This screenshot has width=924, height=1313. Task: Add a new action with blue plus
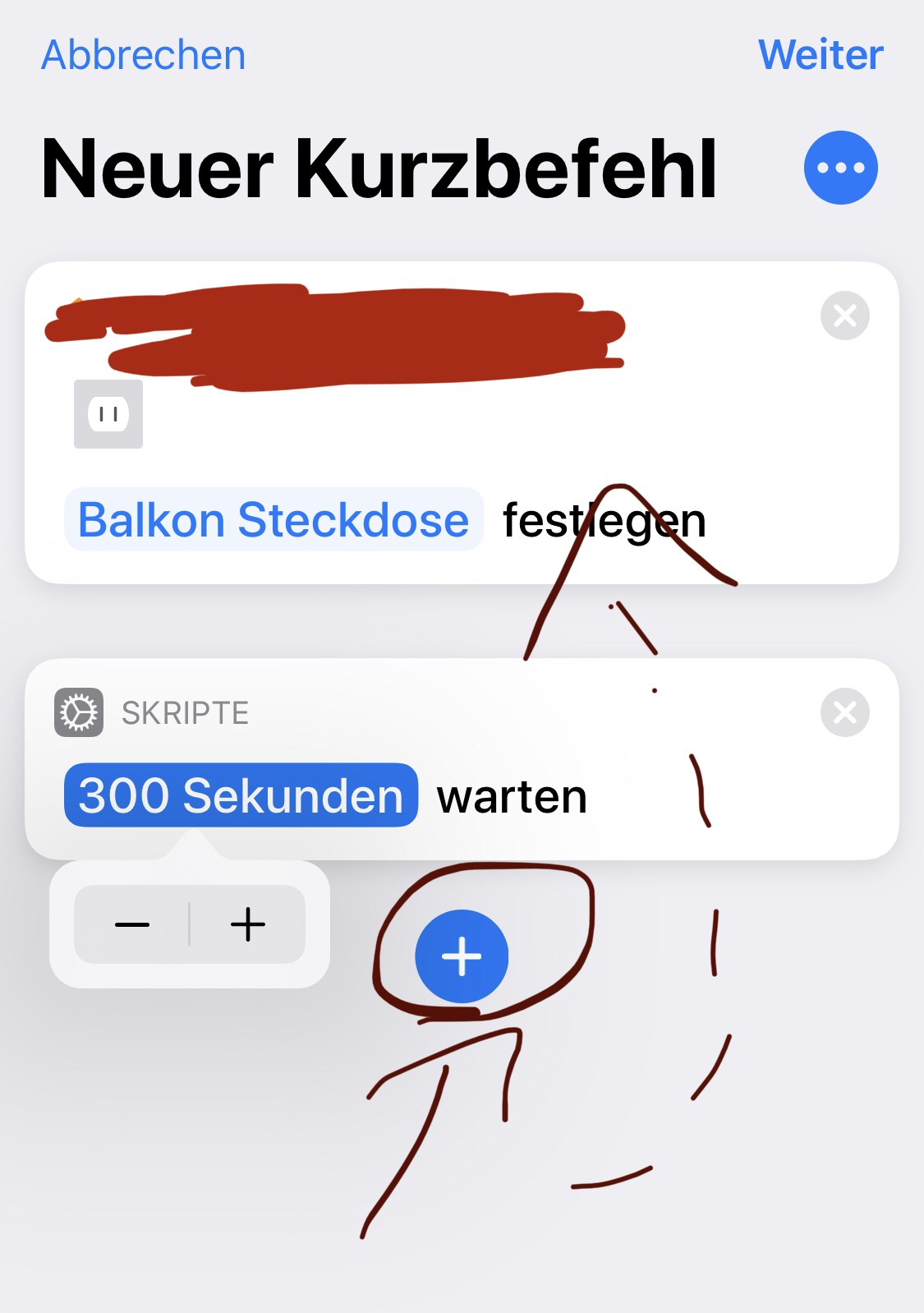(462, 956)
